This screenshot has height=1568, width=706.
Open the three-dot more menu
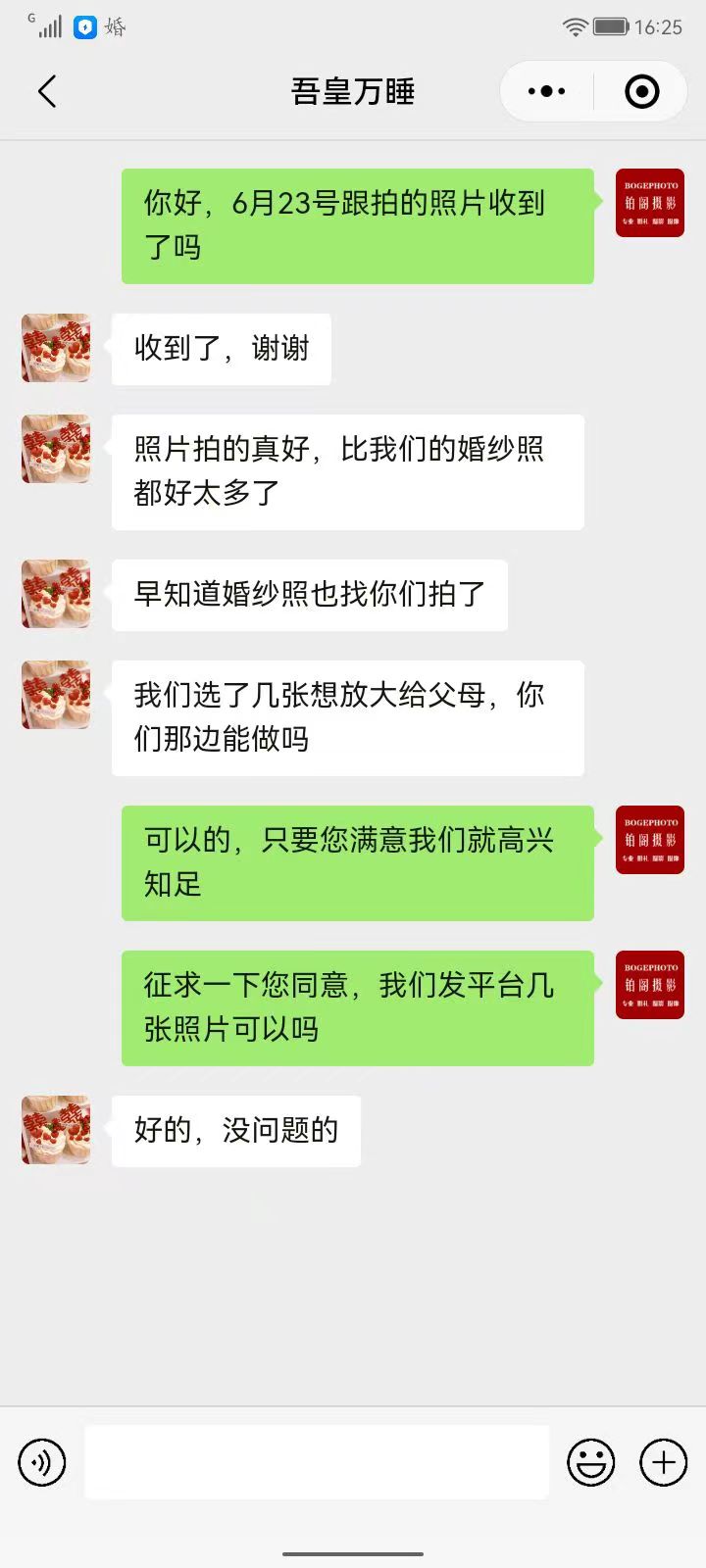pos(546,91)
